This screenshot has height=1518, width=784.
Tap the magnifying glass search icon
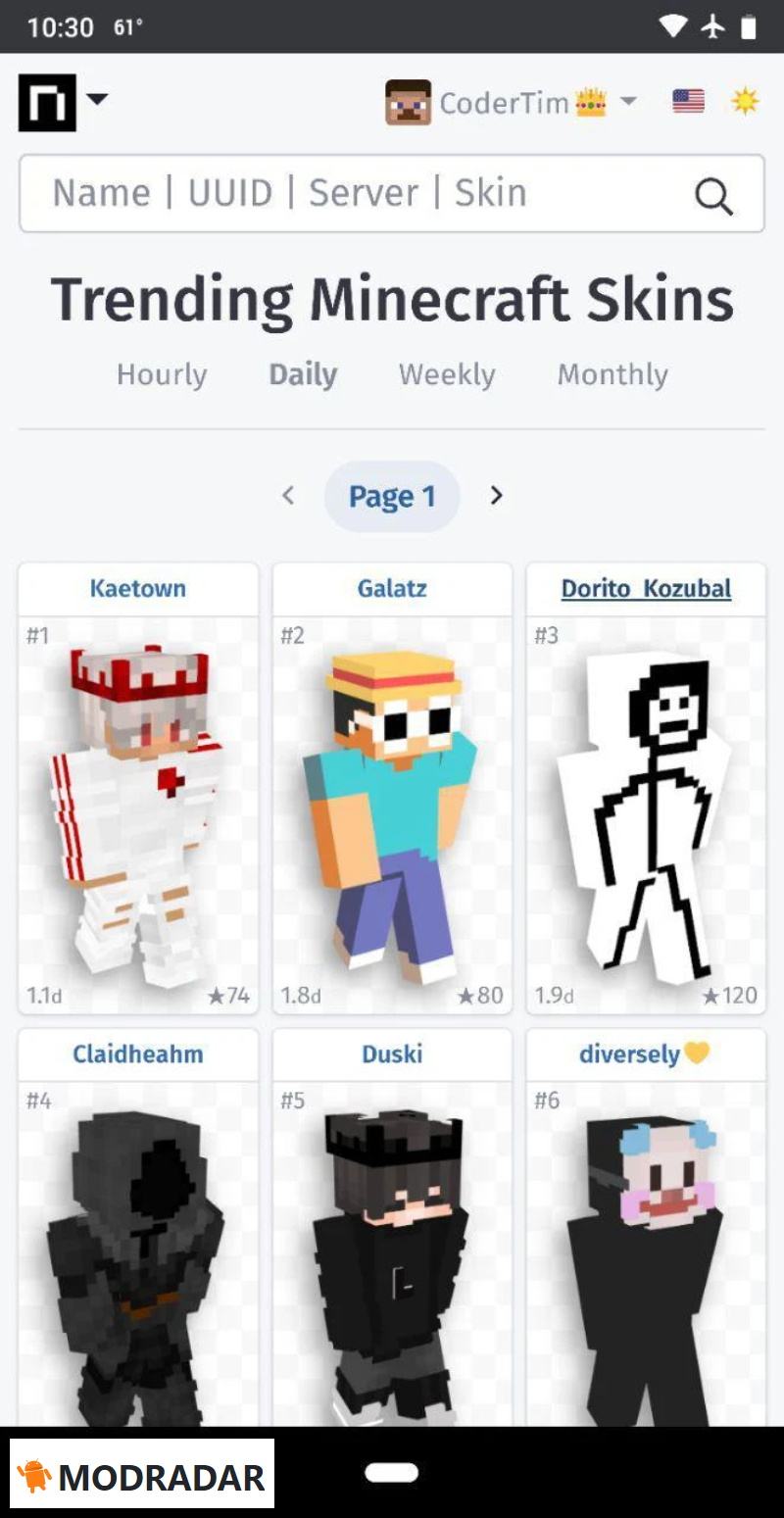tap(713, 197)
